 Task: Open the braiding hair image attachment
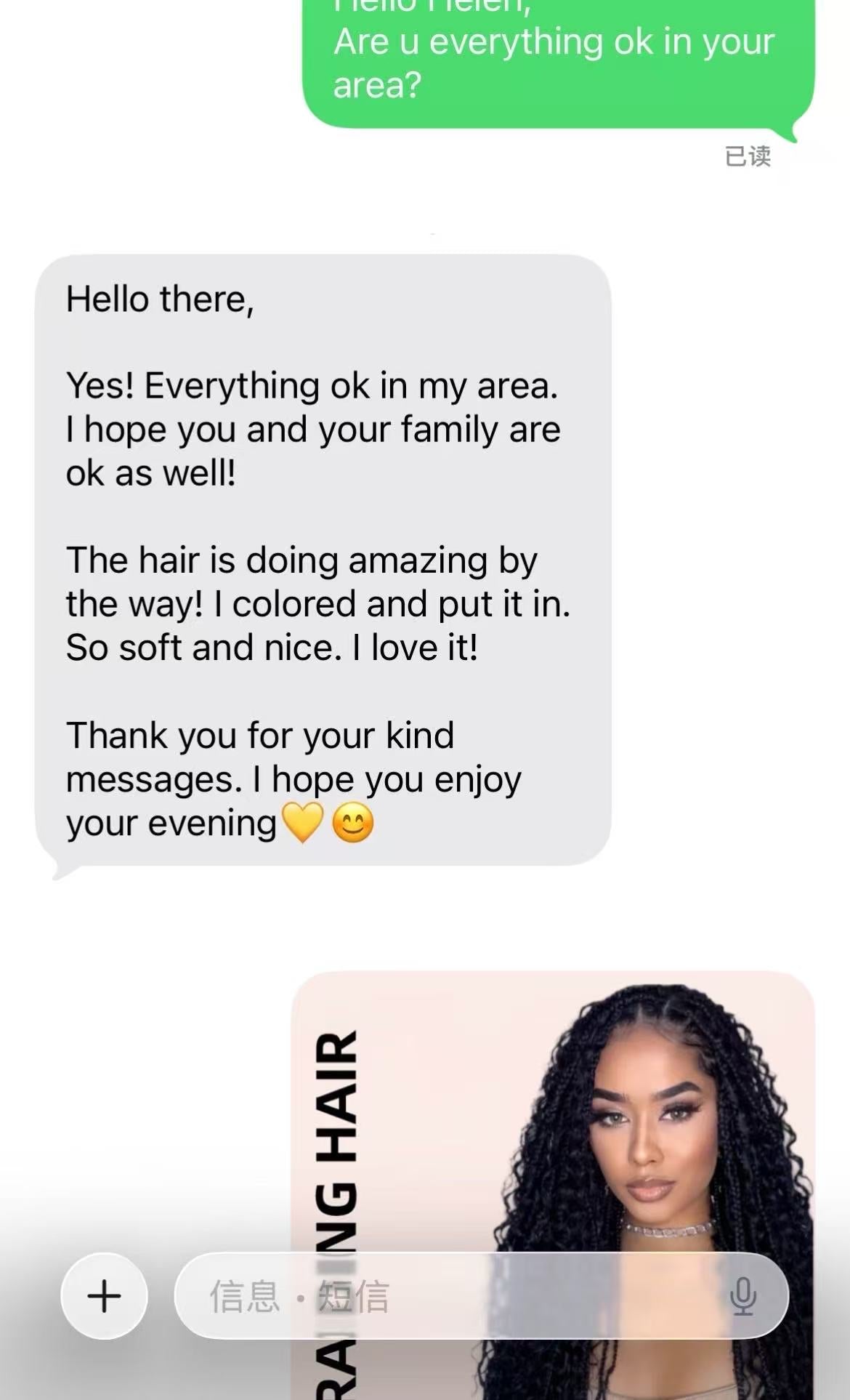[552, 1112]
